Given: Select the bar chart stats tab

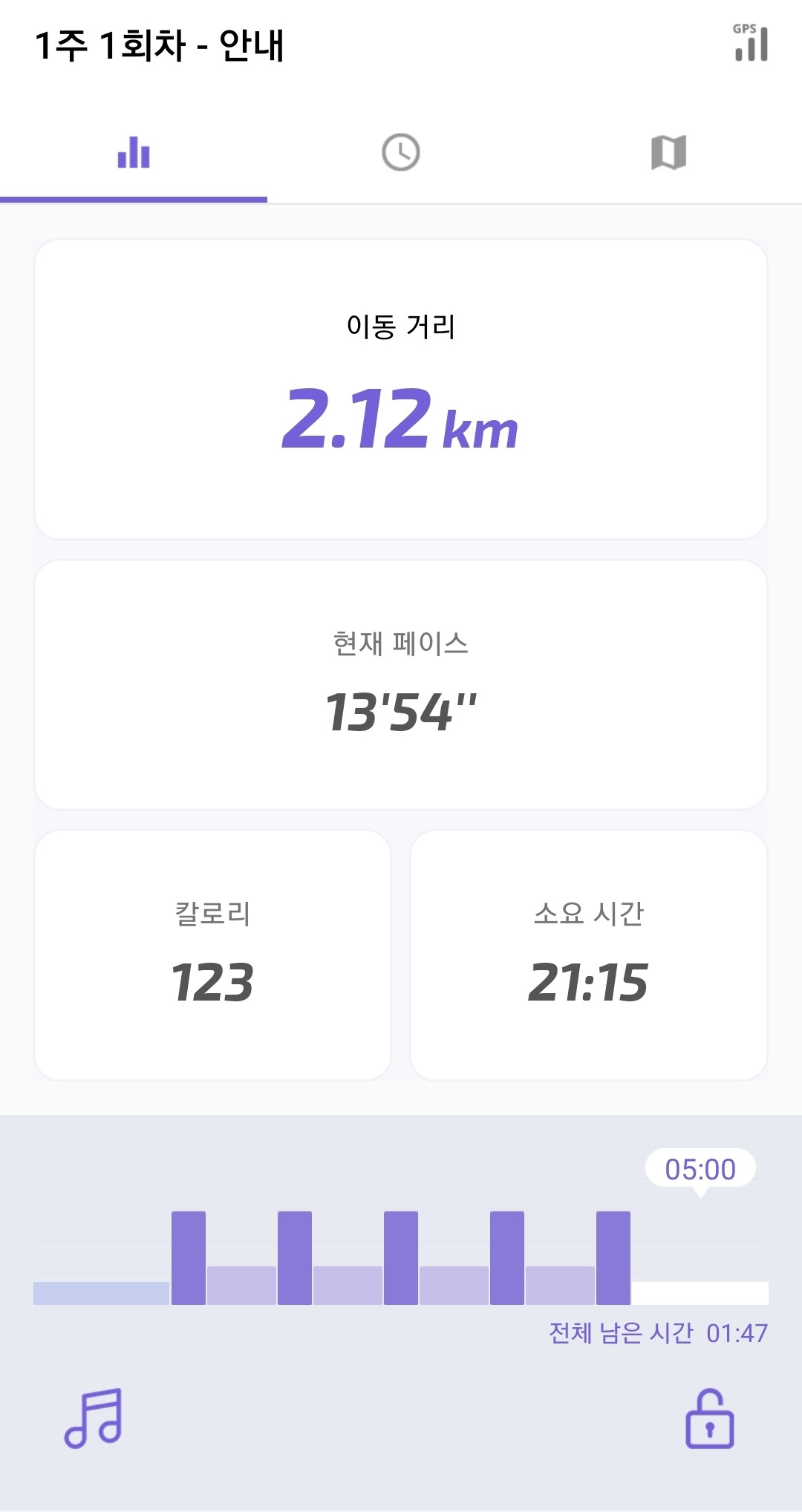Looking at the screenshot, I should click(x=134, y=153).
